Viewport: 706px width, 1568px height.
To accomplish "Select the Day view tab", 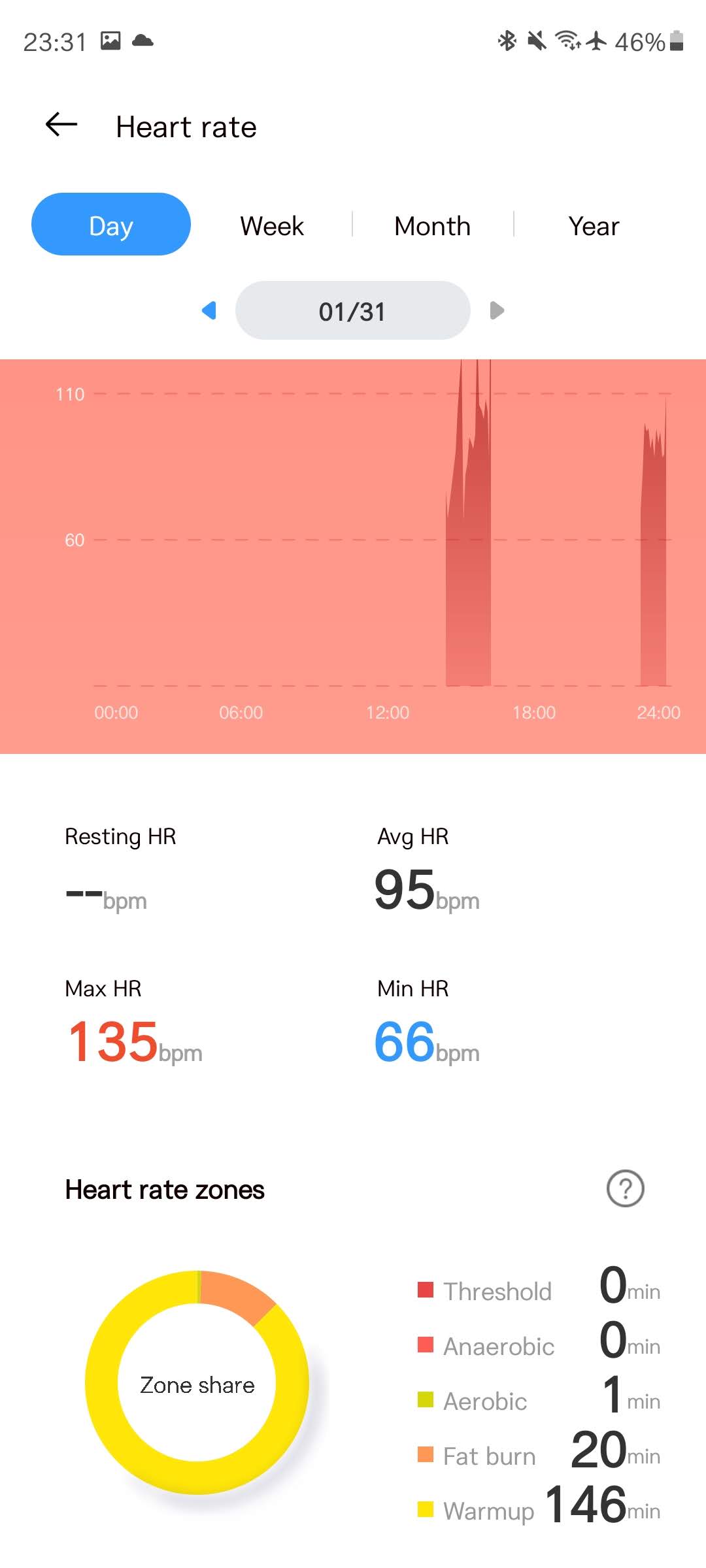I will click(x=111, y=225).
